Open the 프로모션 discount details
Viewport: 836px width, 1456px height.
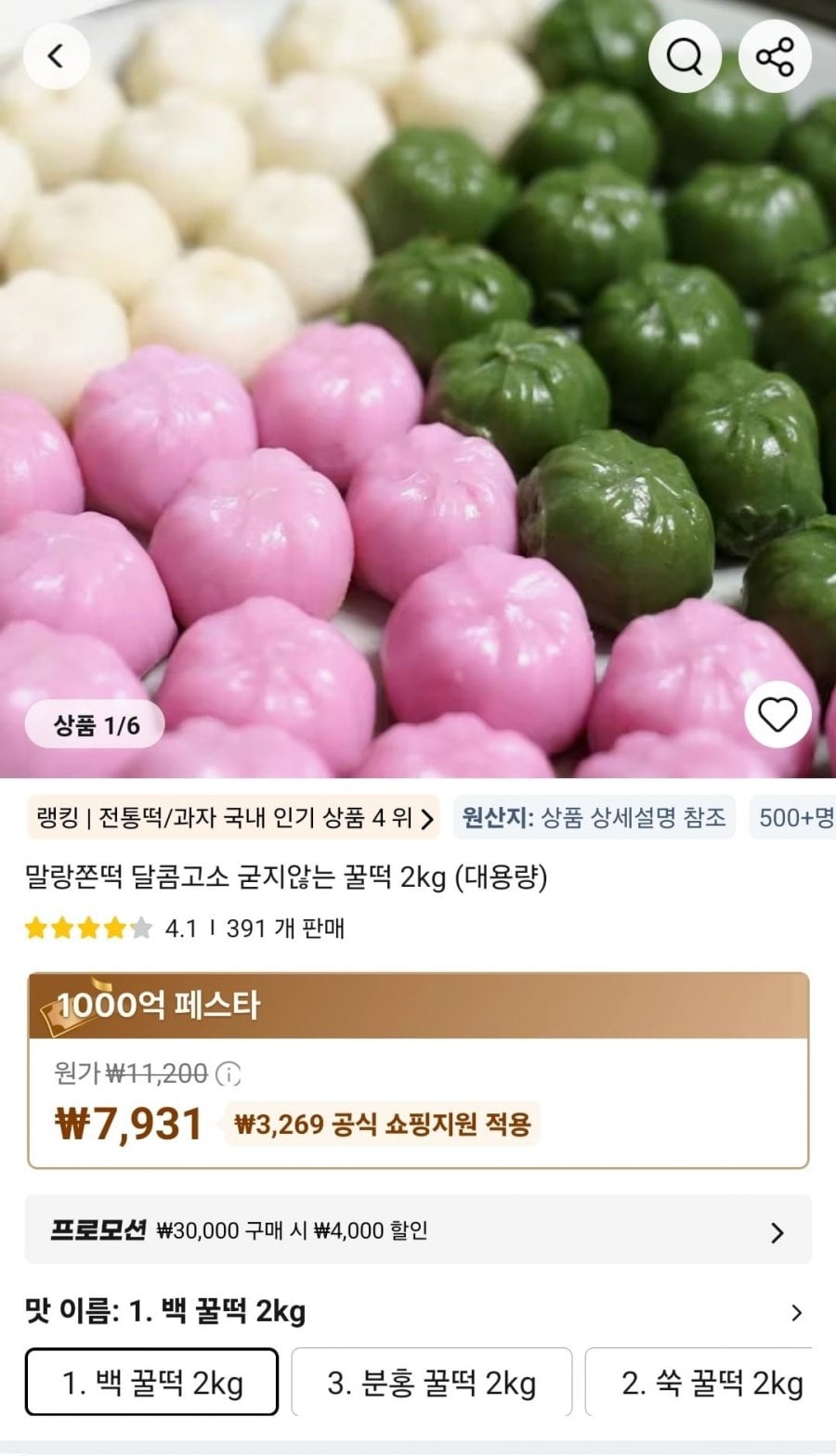pos(418,1230)
